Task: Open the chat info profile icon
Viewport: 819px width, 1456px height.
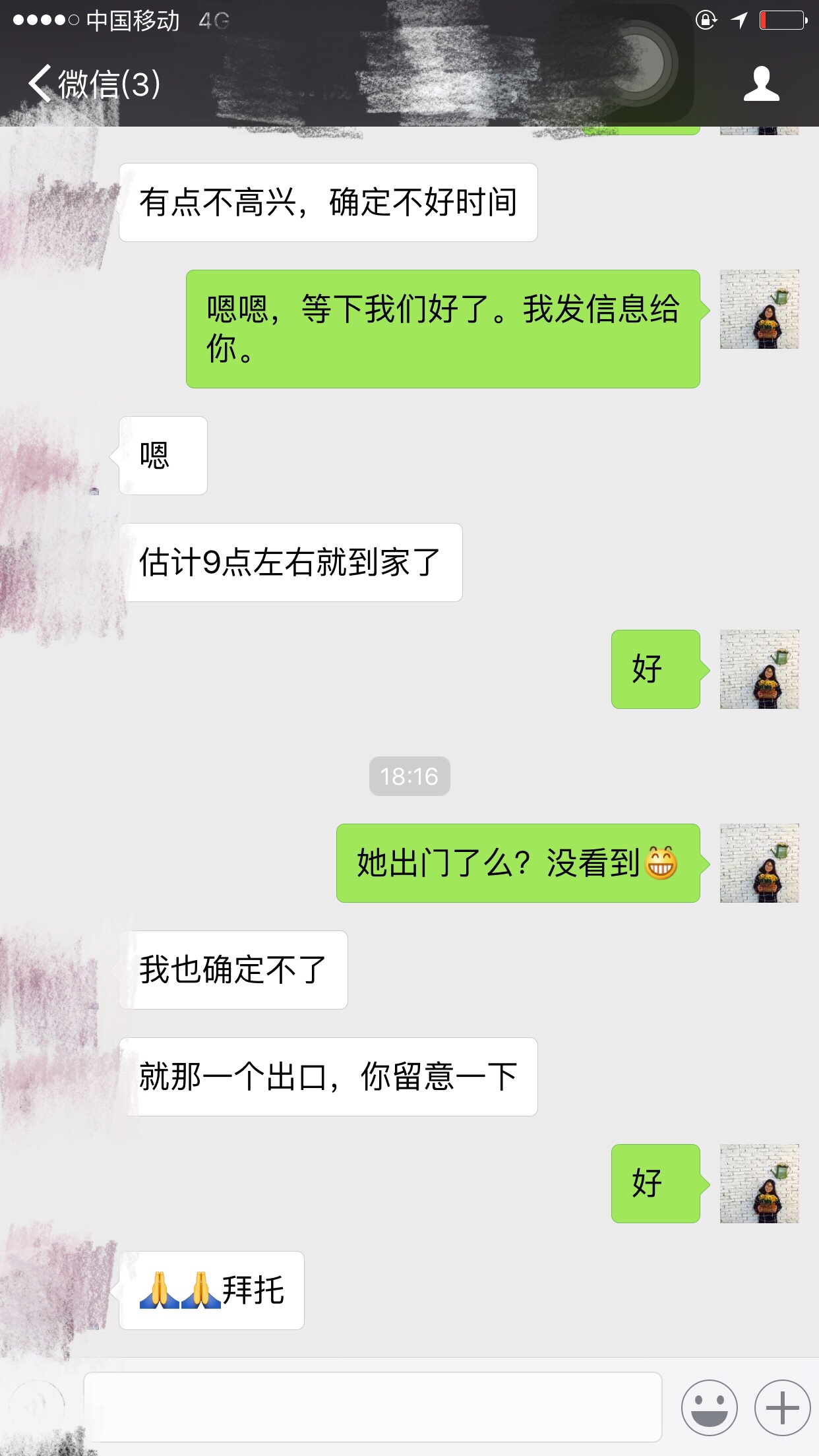Action: click(761, 84)
